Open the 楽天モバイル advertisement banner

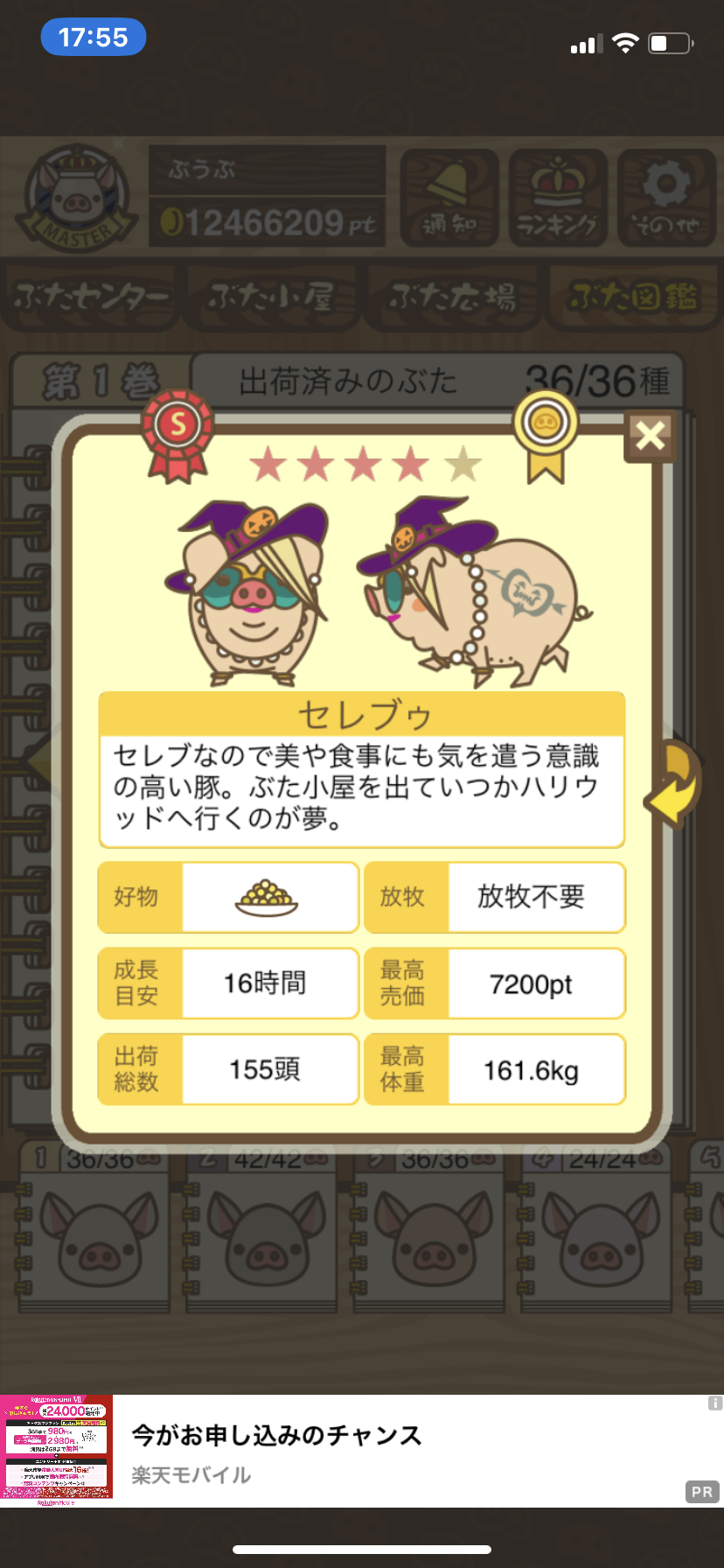point(350,1452)
